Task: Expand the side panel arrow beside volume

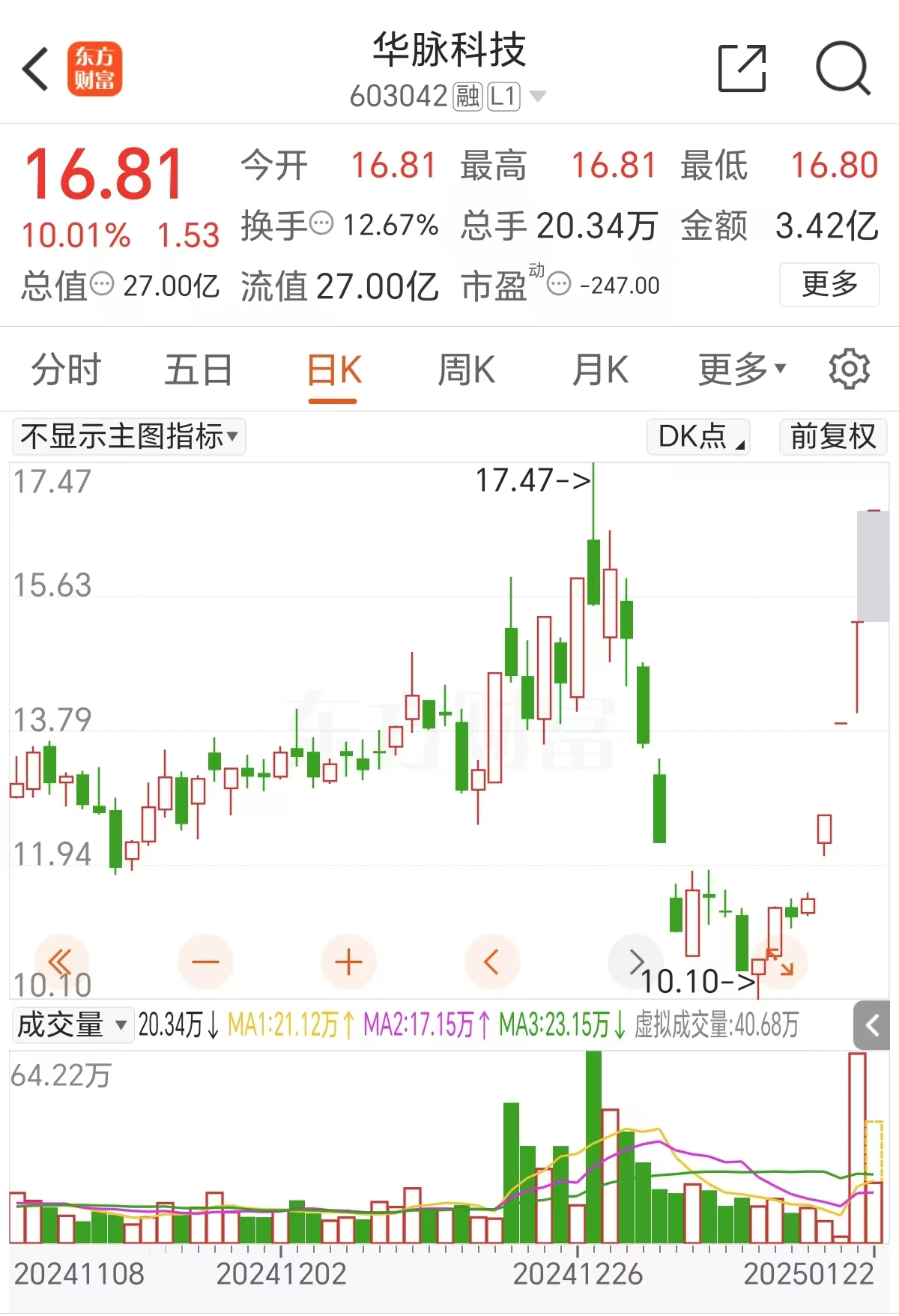Action: click(x=871, y=1024)
